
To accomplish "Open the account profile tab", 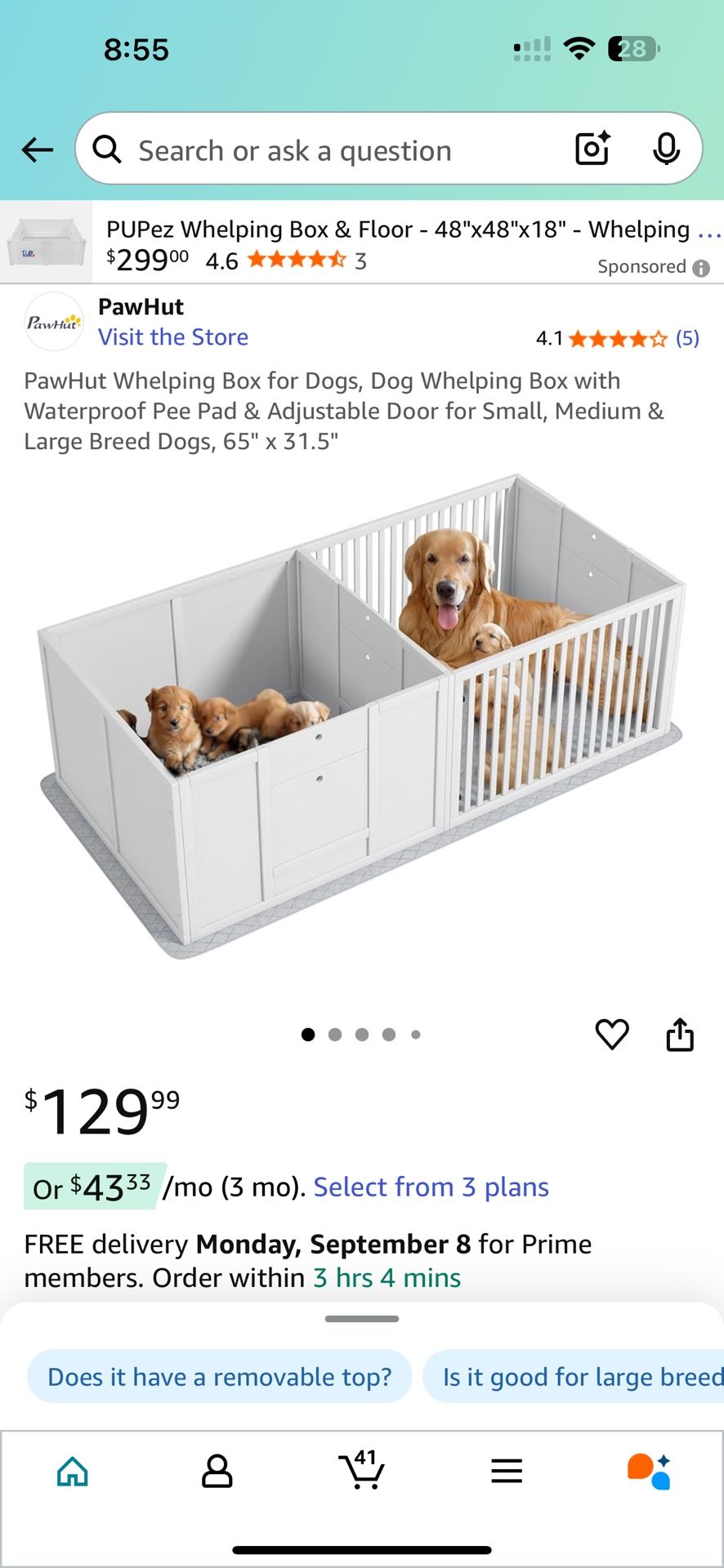I will click(x=217, y=1472).
